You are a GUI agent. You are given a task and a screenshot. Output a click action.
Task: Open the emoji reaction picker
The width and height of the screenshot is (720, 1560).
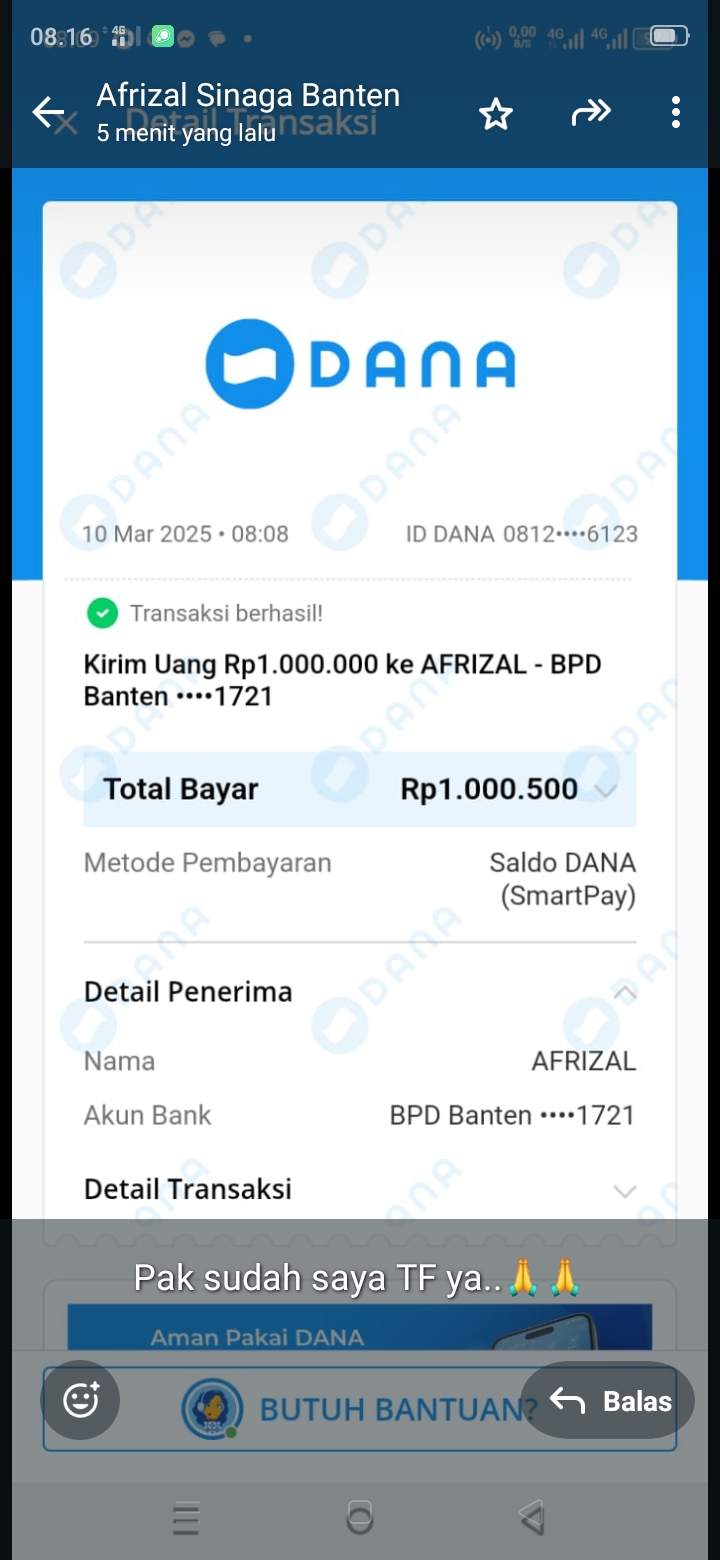pos(80,1400)
